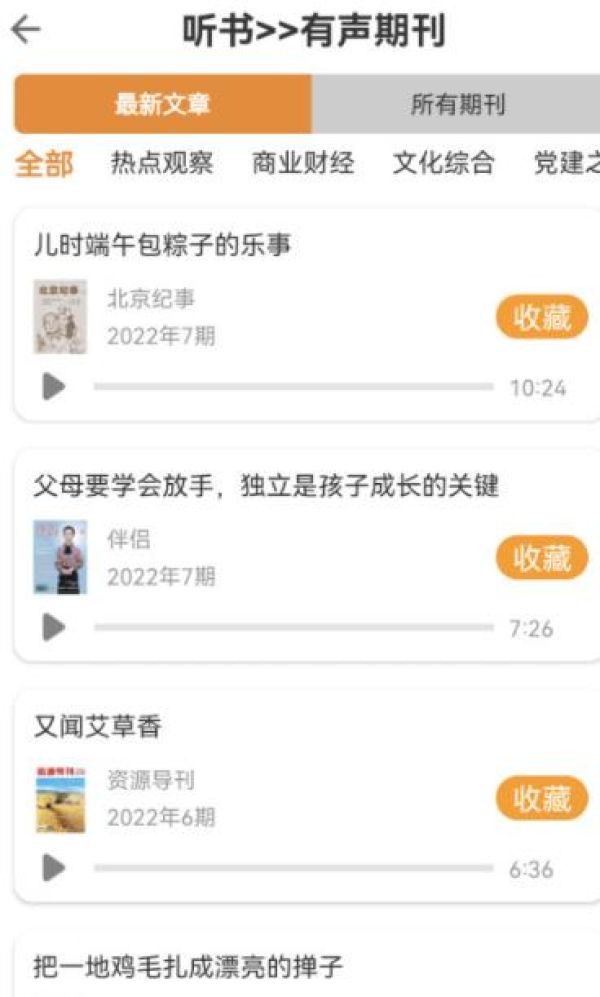Screen dimensions: 600x997
Task: Open the 父母要学会放手 article card
Action: click(266, 487)
